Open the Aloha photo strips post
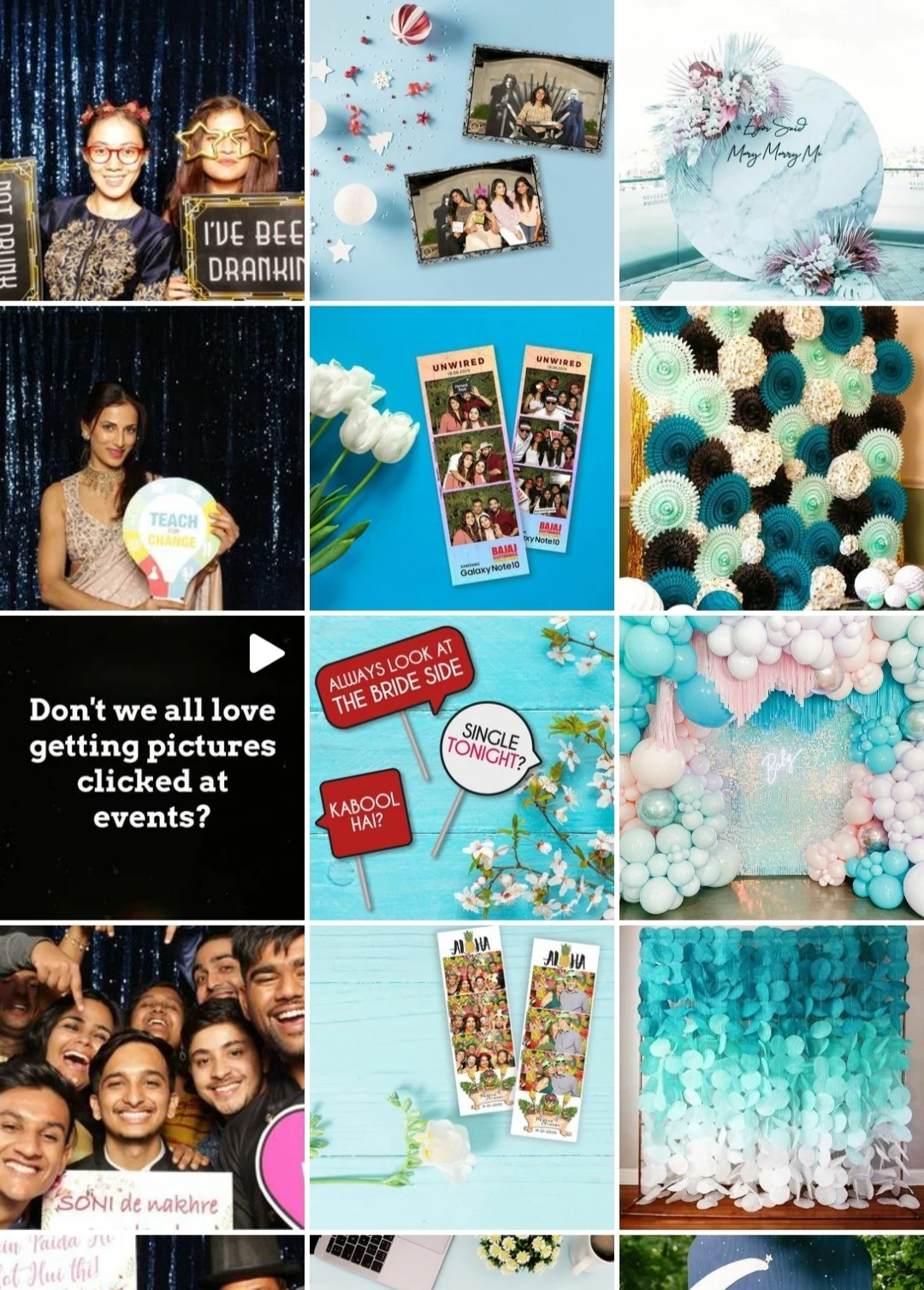924x1290 pixels. click(461, 1076)
